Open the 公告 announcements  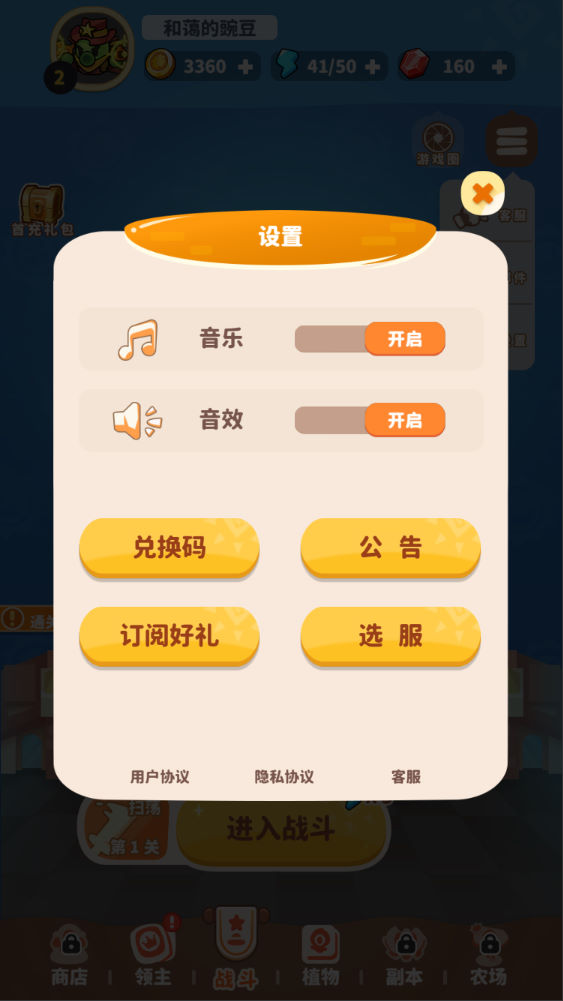pyautogui.click(x=391, y=548)
